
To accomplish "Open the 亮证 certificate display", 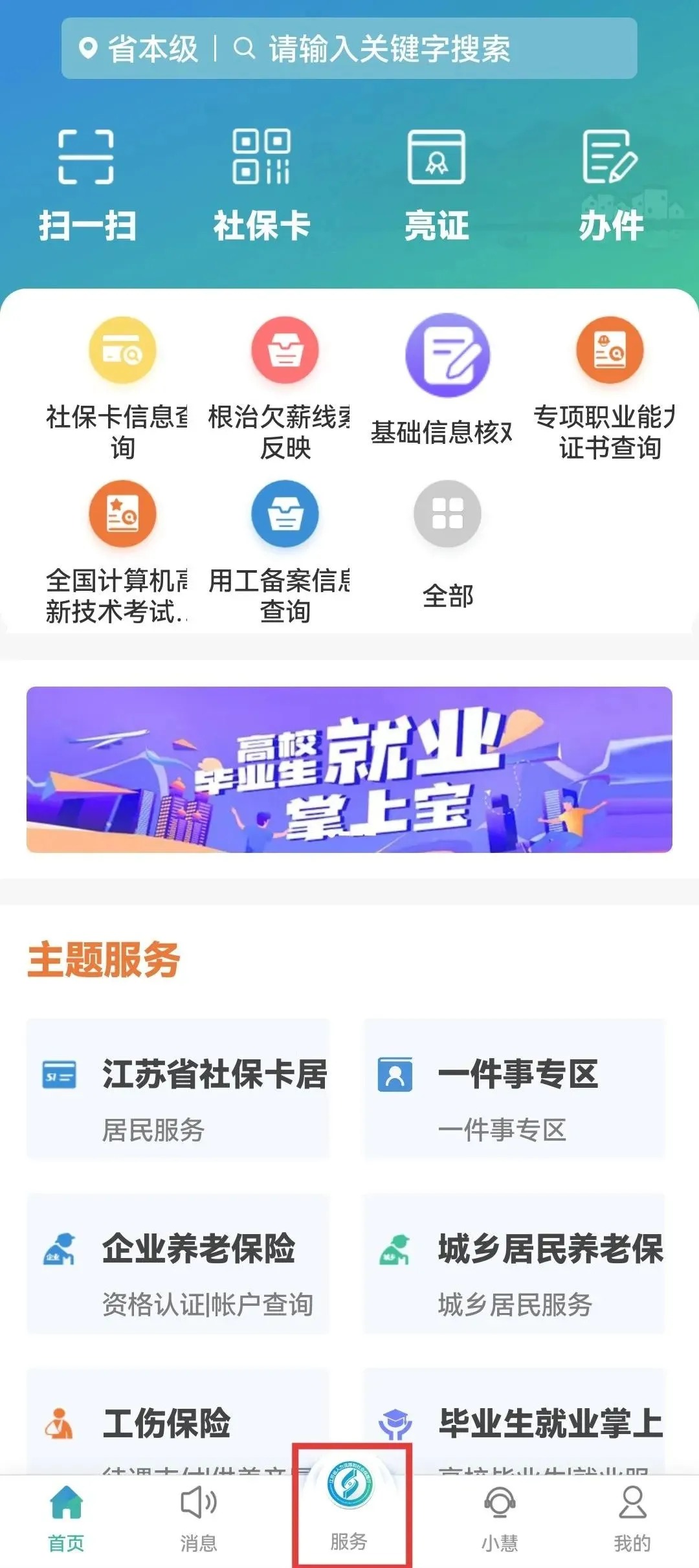I will tap(437, 184).
